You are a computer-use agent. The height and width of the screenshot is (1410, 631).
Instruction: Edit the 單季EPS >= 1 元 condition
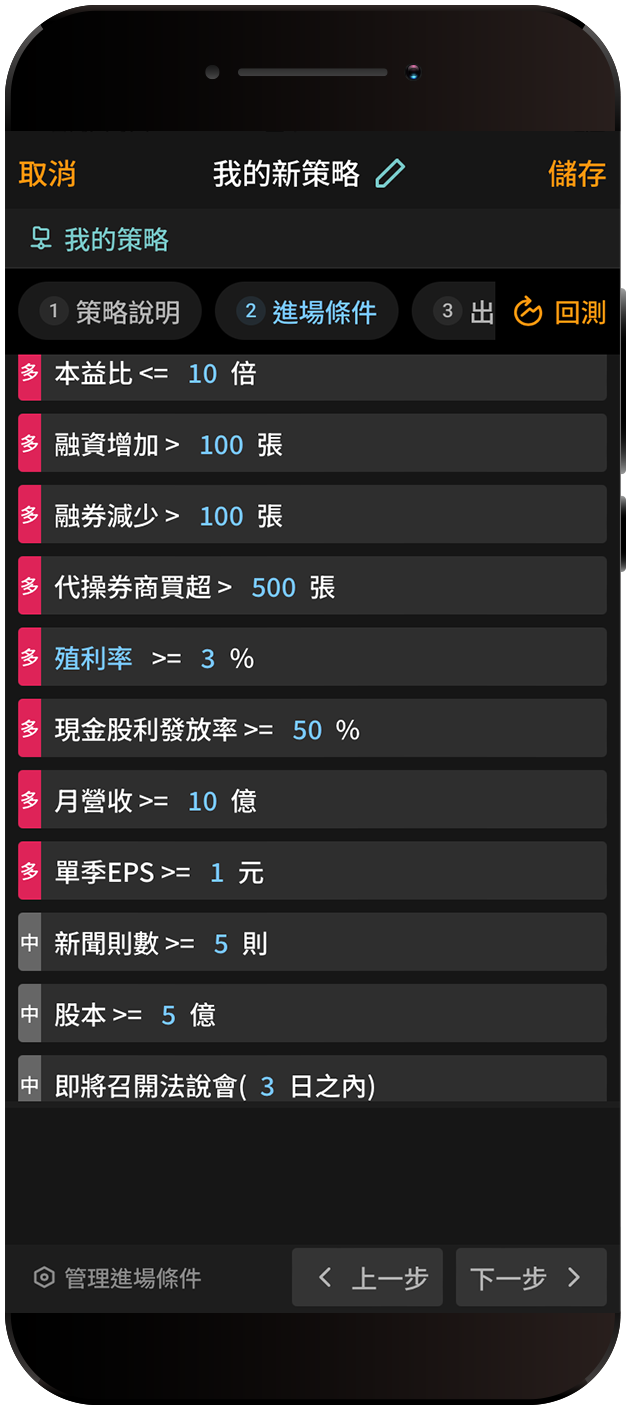[x=312, y=872]
